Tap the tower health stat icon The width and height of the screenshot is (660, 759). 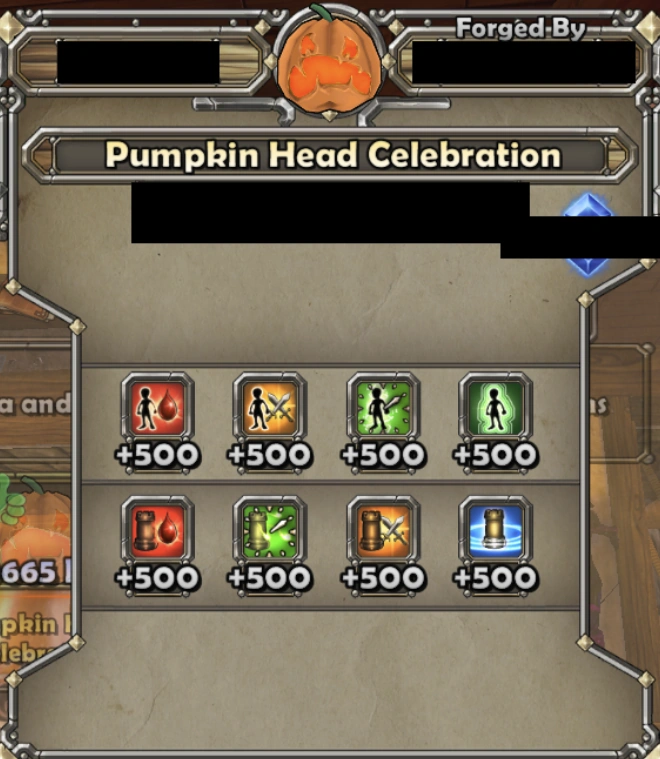click(158, 530)
